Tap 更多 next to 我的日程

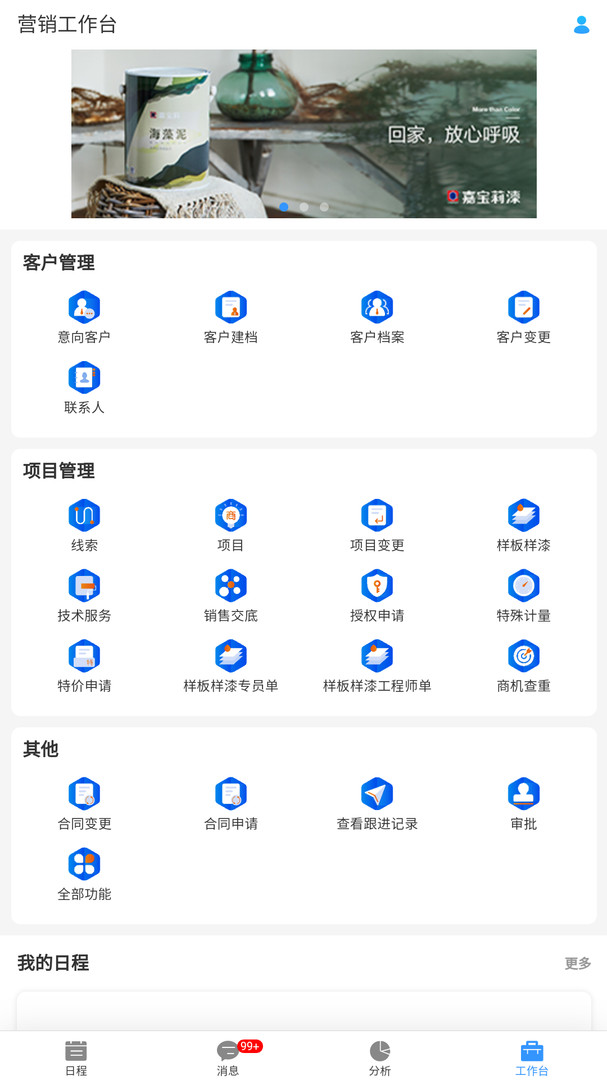(x=578, y=963)
